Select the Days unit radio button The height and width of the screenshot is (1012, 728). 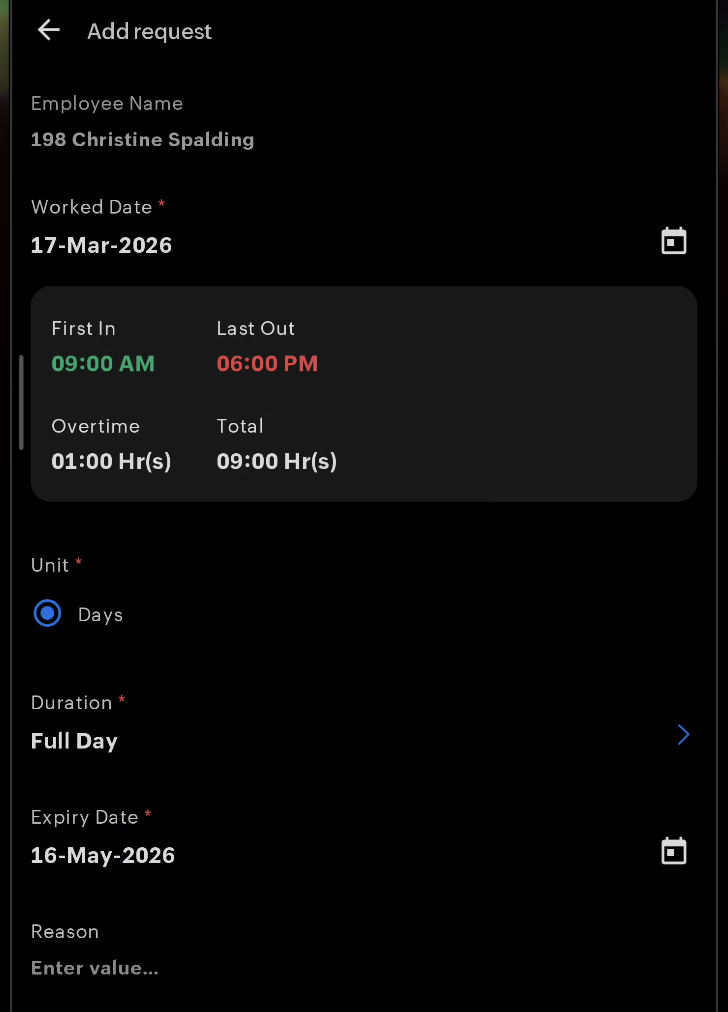(x=47, y=614)
